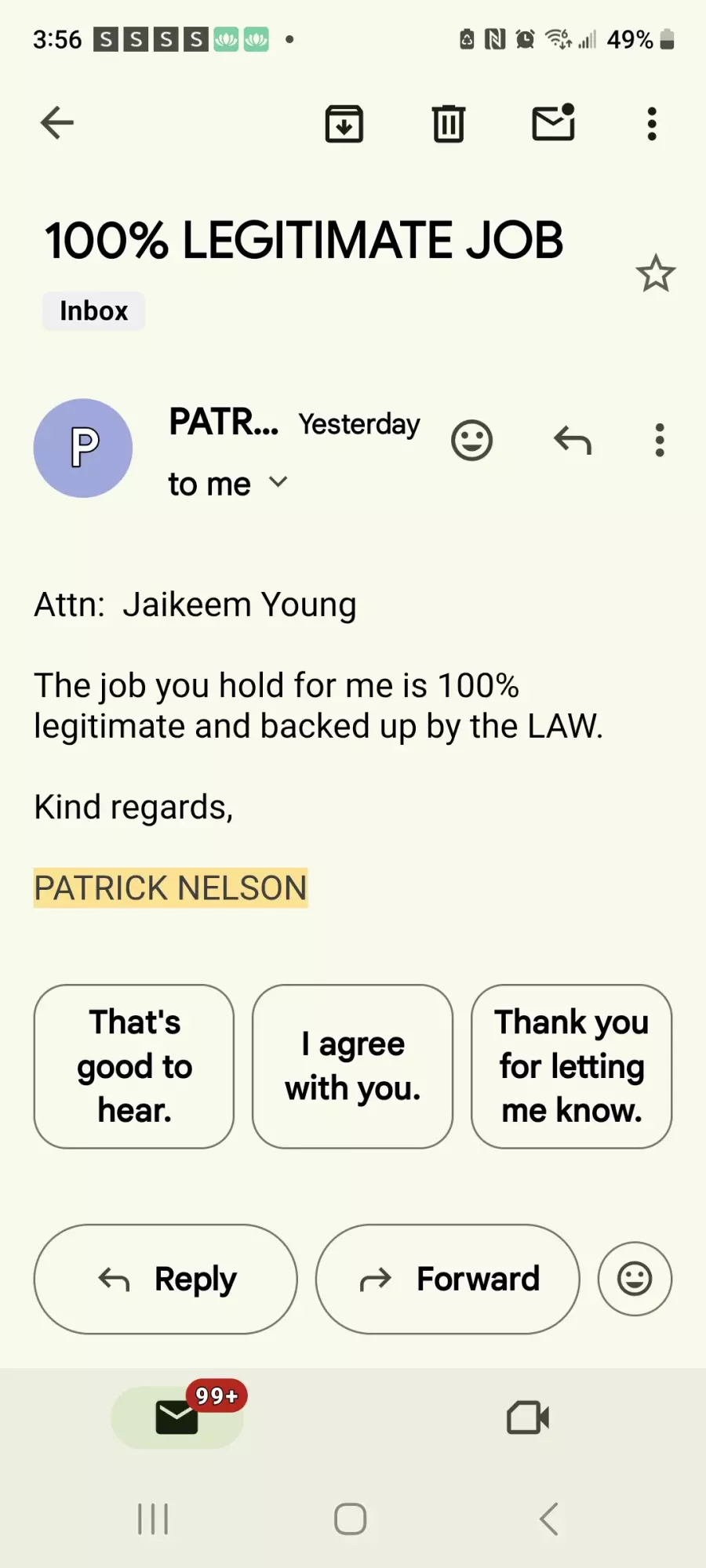Switch to the Meet video tab
Image resolution: width=706 pixels, height=1568 pixels.
(x=528, y=1417)
